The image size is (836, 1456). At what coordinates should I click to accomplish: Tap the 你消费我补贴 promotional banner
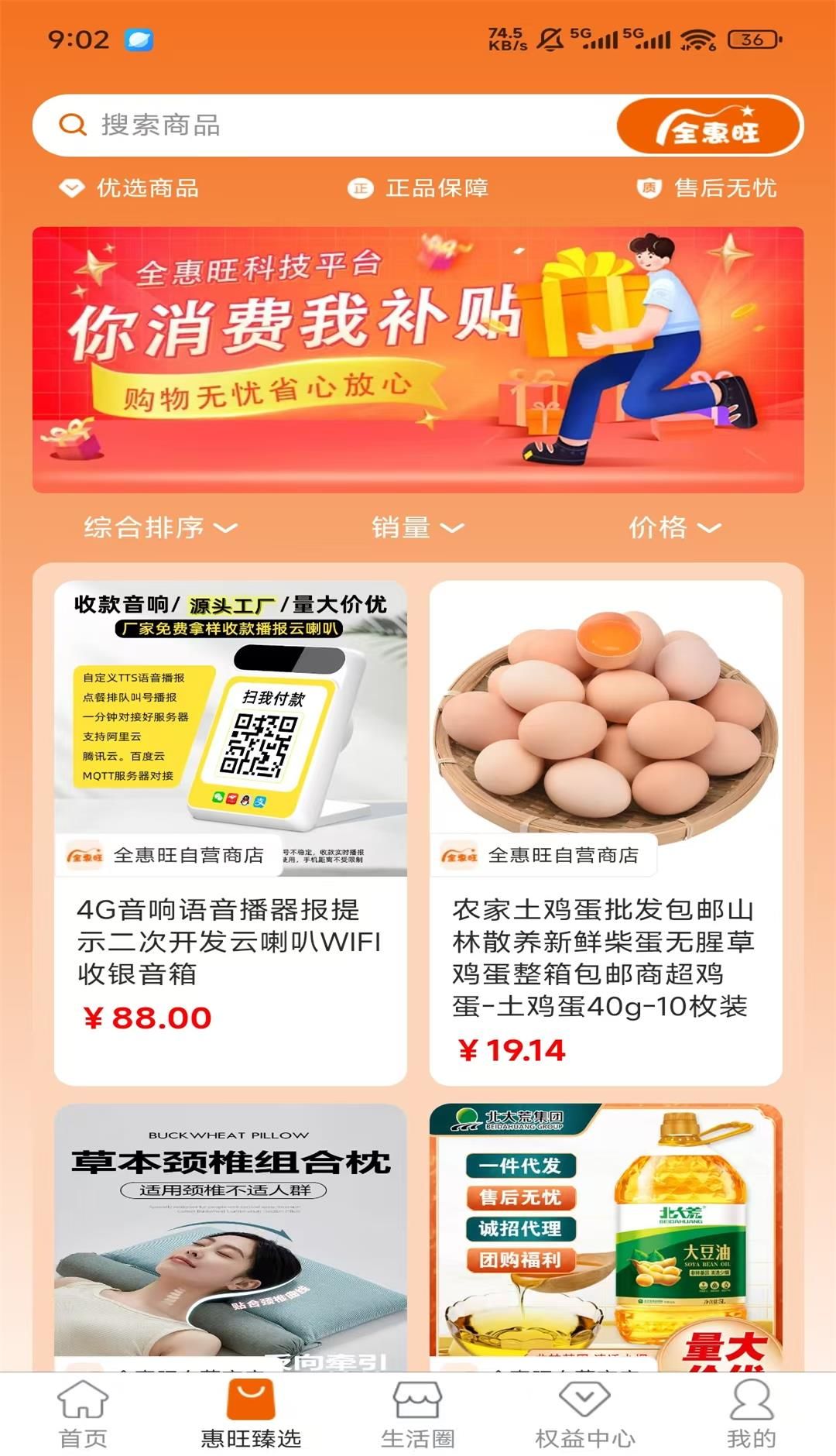pos(418,356)
